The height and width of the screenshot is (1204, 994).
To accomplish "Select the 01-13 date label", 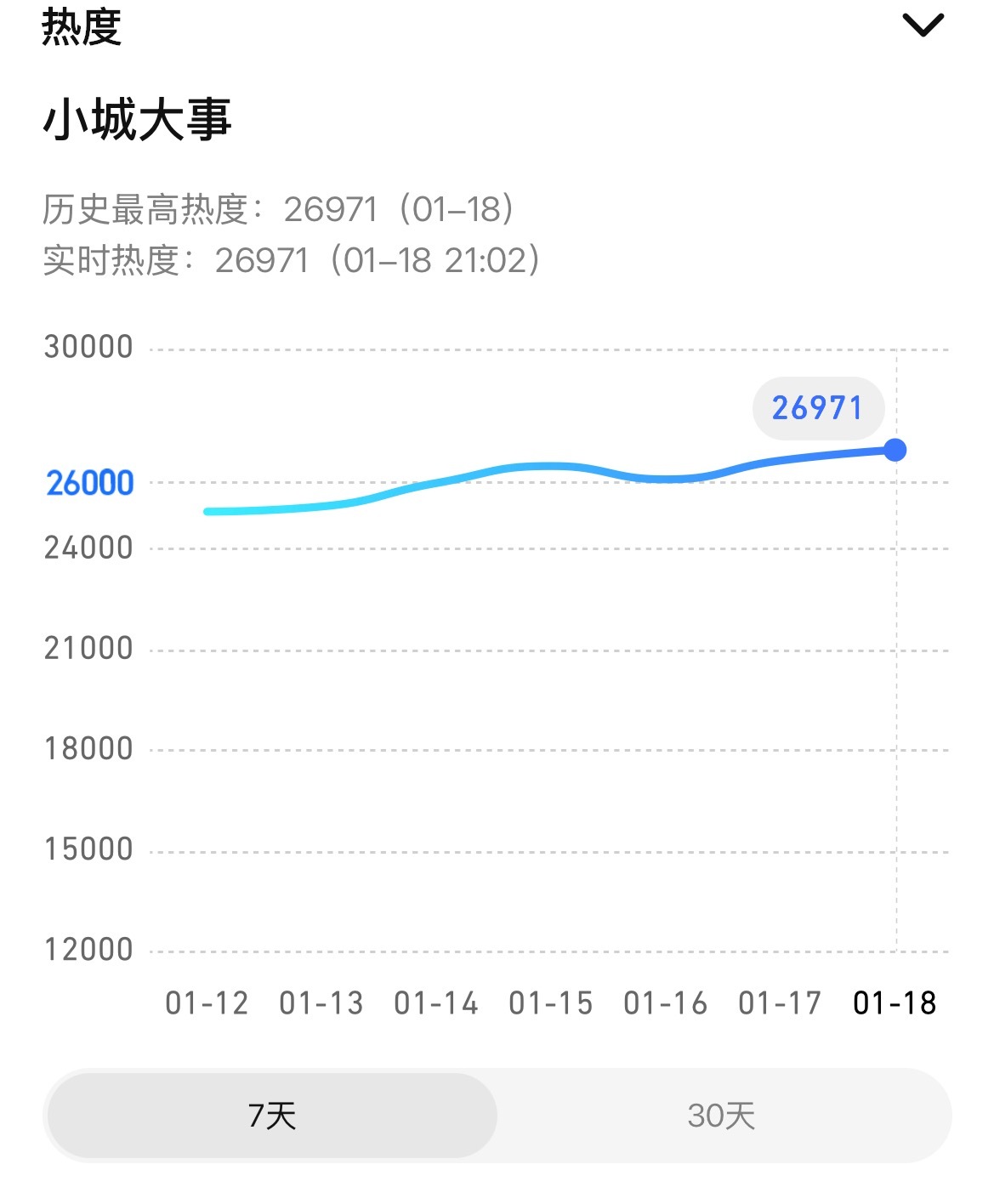I will (x=322, y=1003).
